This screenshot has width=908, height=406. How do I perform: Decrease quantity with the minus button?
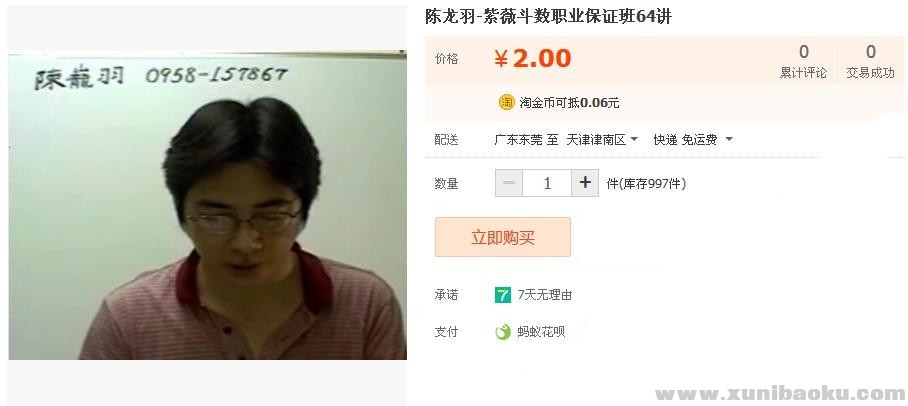click(x=508, y=183)
